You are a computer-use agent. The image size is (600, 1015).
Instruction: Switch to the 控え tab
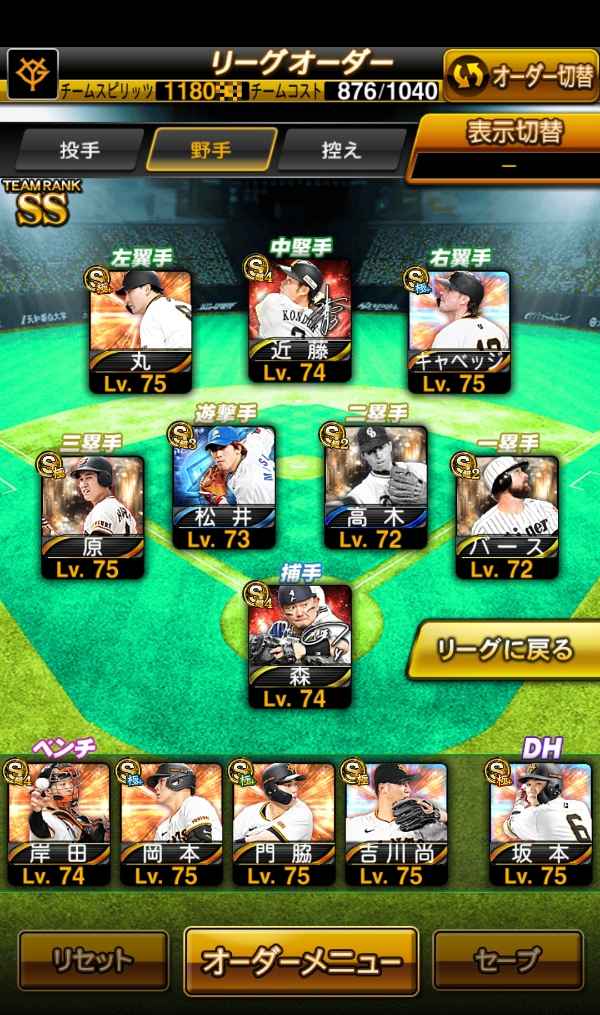point(339,151)
